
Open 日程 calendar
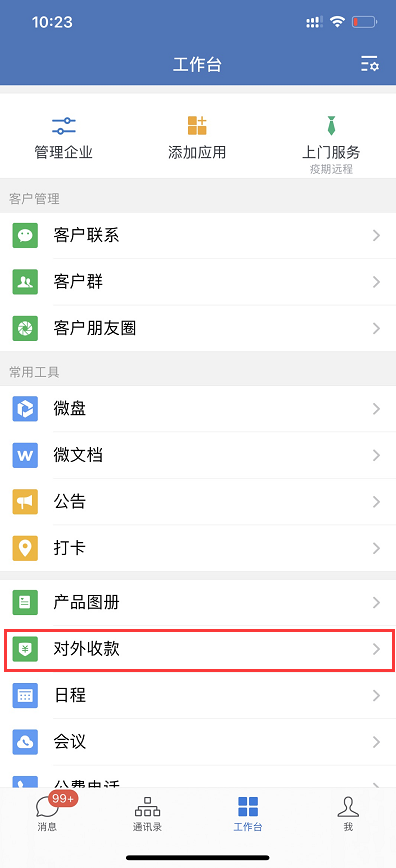pos(198,695)
